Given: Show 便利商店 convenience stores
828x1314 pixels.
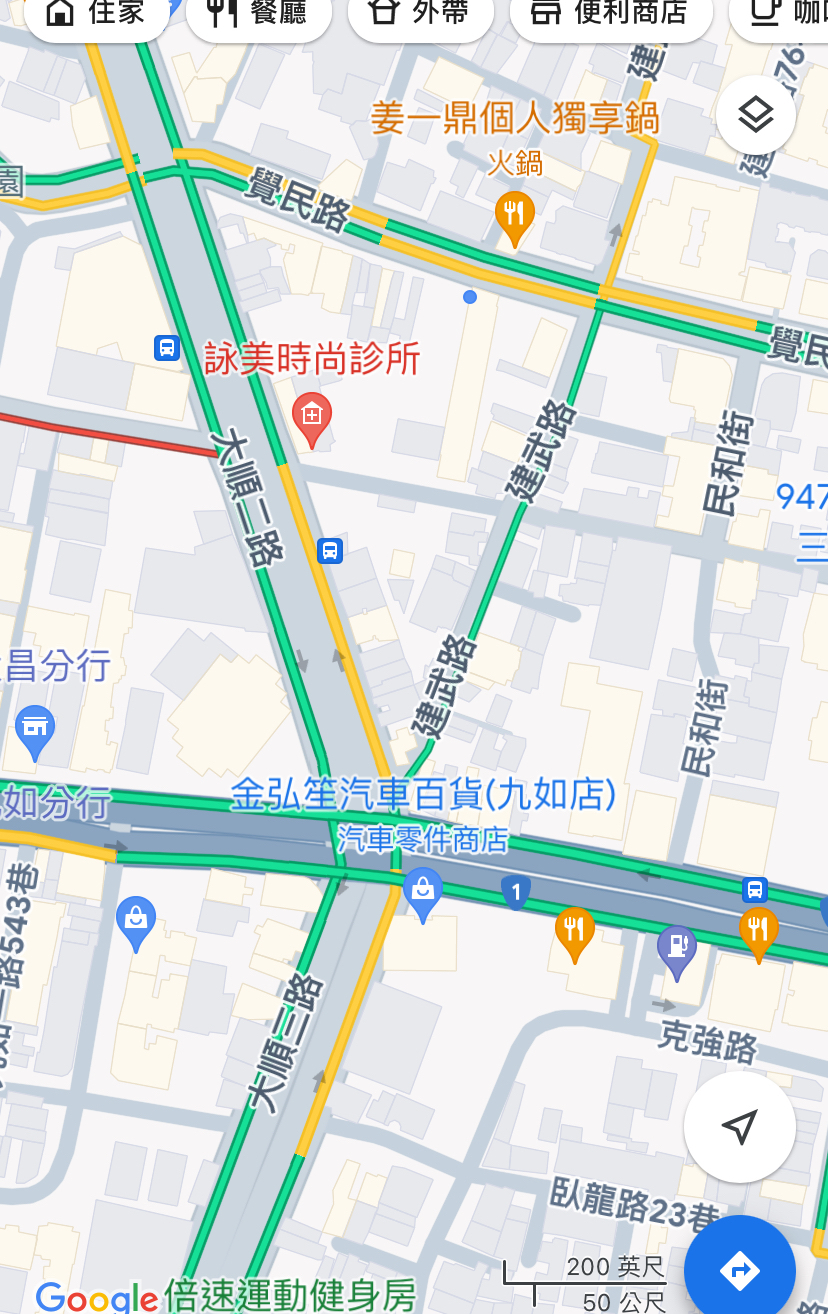Looking at the screenshot, I should tap(611, 14).
